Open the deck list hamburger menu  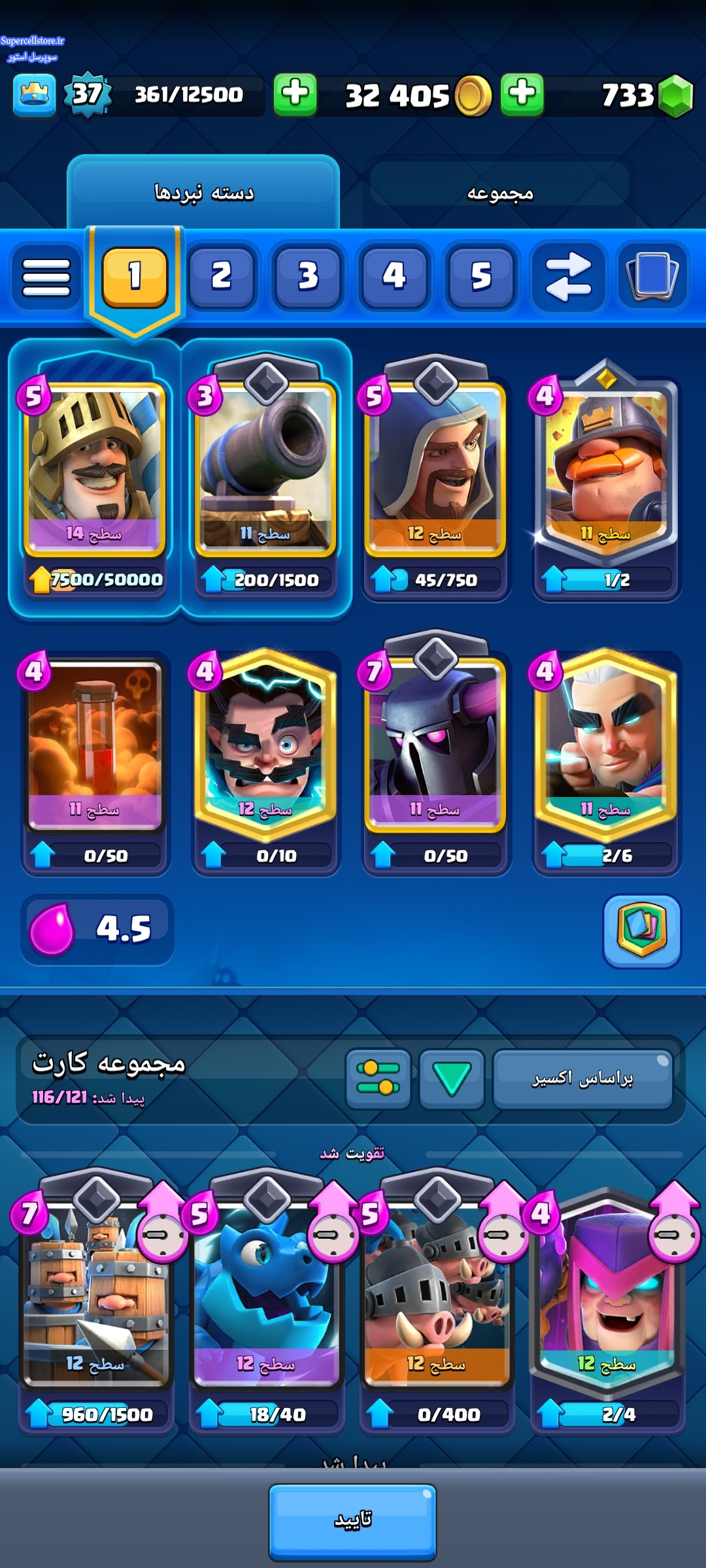(x=46, y=277)
